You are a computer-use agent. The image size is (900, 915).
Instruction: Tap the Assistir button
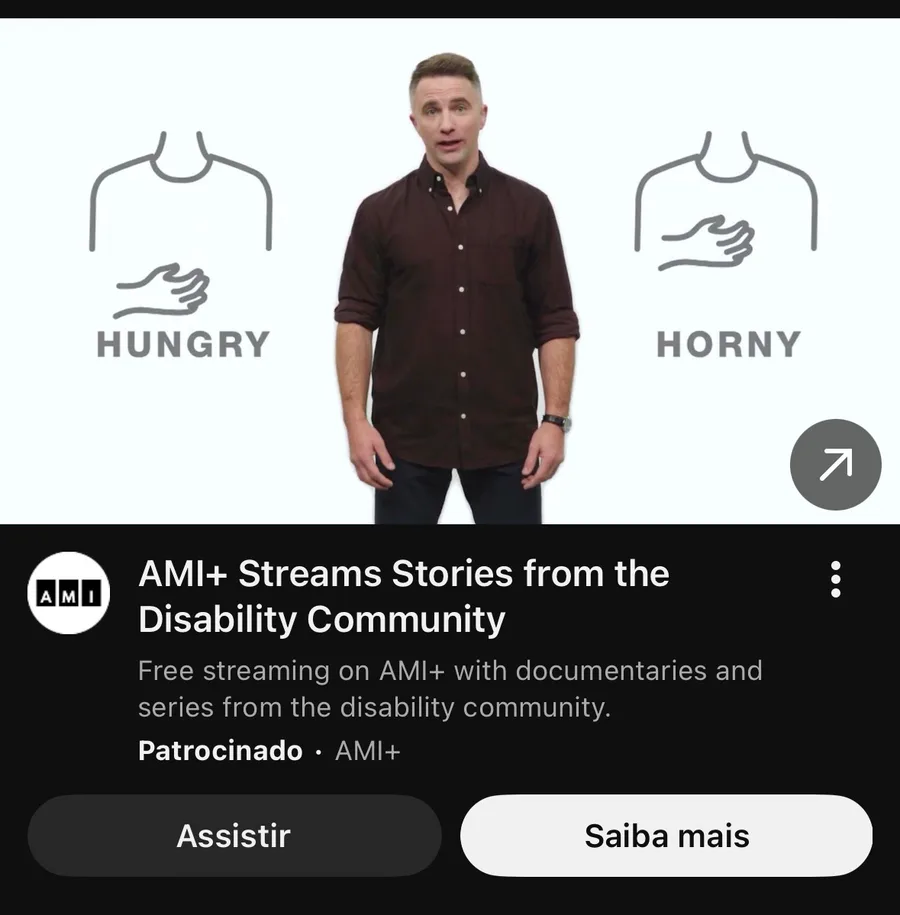click(234, 836)
